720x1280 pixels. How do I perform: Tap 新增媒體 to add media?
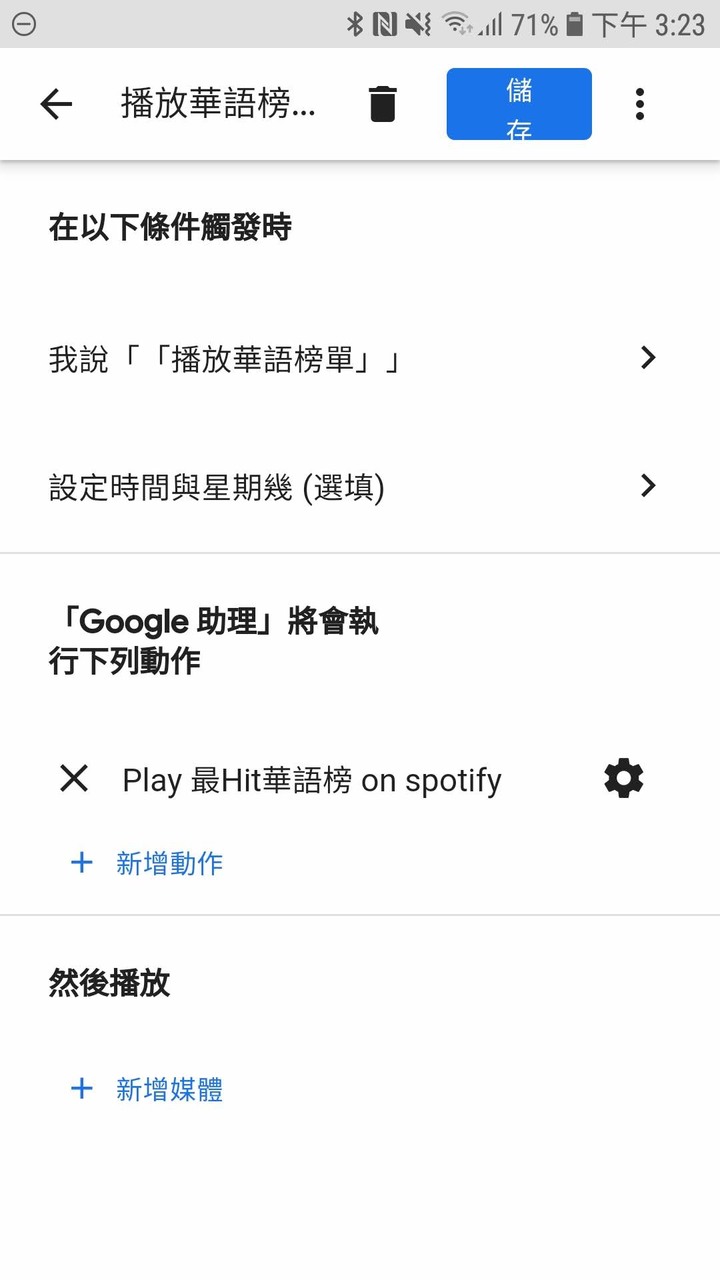coord(147,1089)
